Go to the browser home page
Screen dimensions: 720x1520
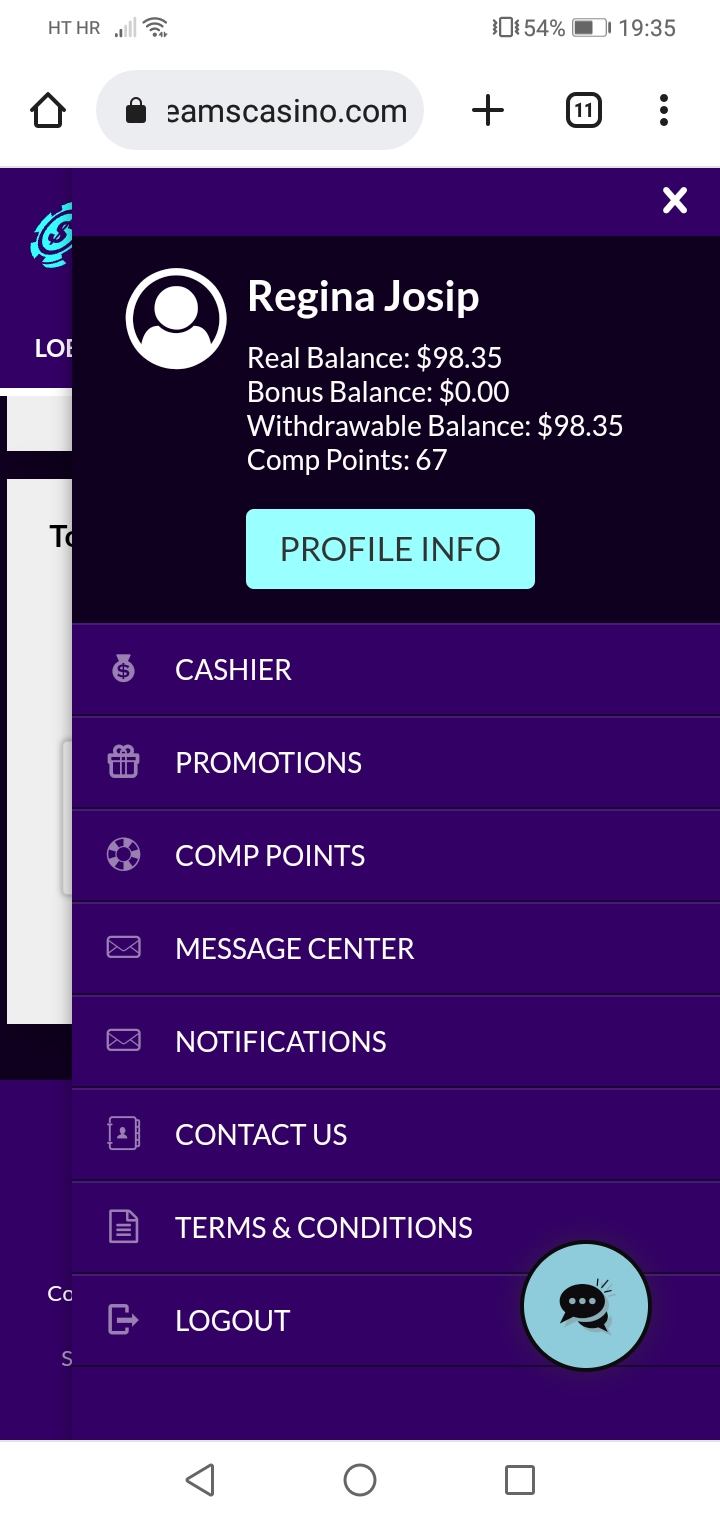(48, 110)
